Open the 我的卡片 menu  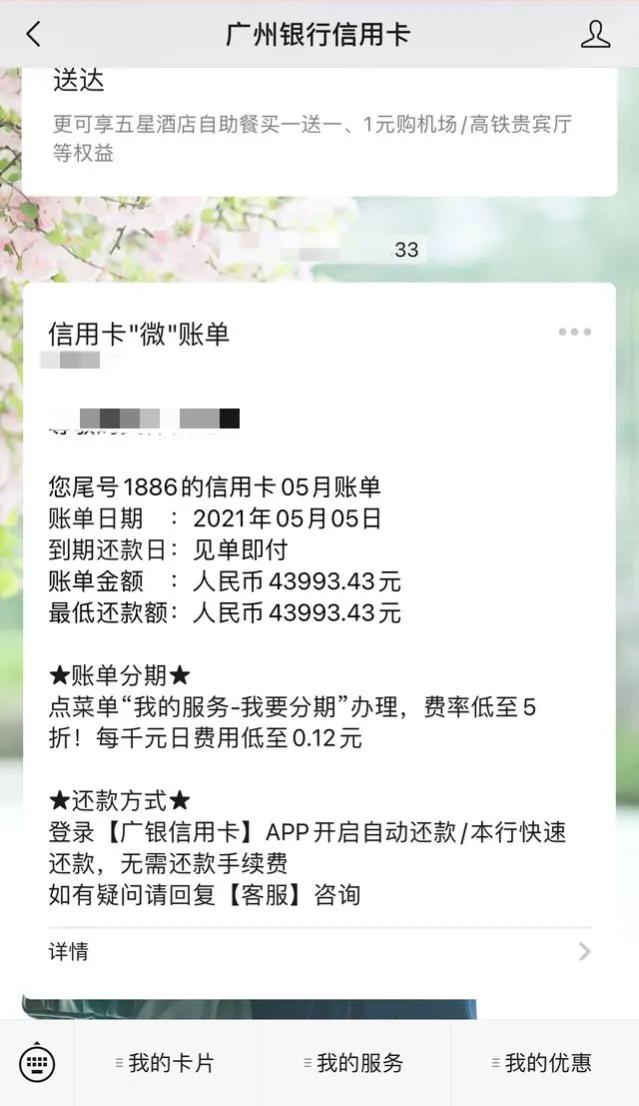168,1063
